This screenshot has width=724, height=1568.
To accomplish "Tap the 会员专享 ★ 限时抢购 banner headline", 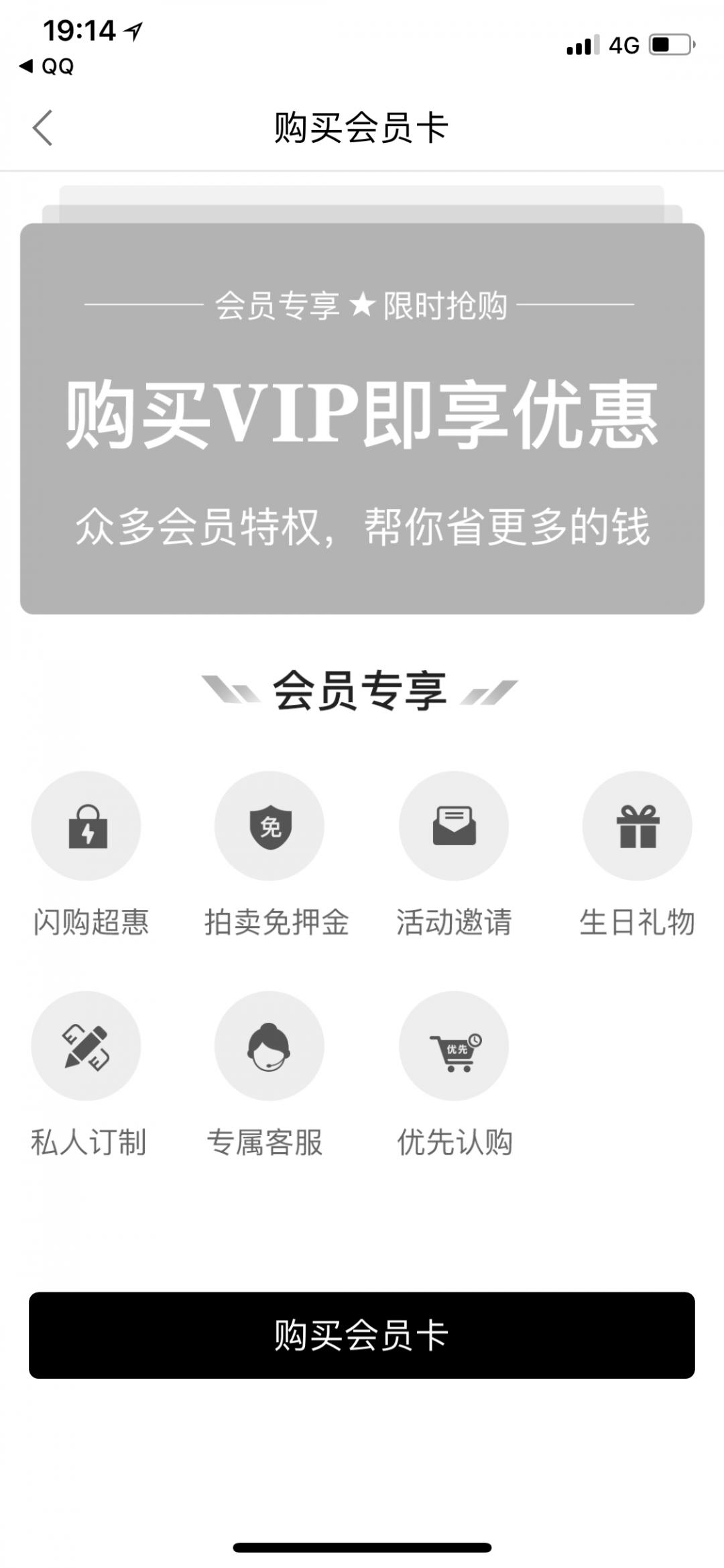I will [x=362, y=306].
